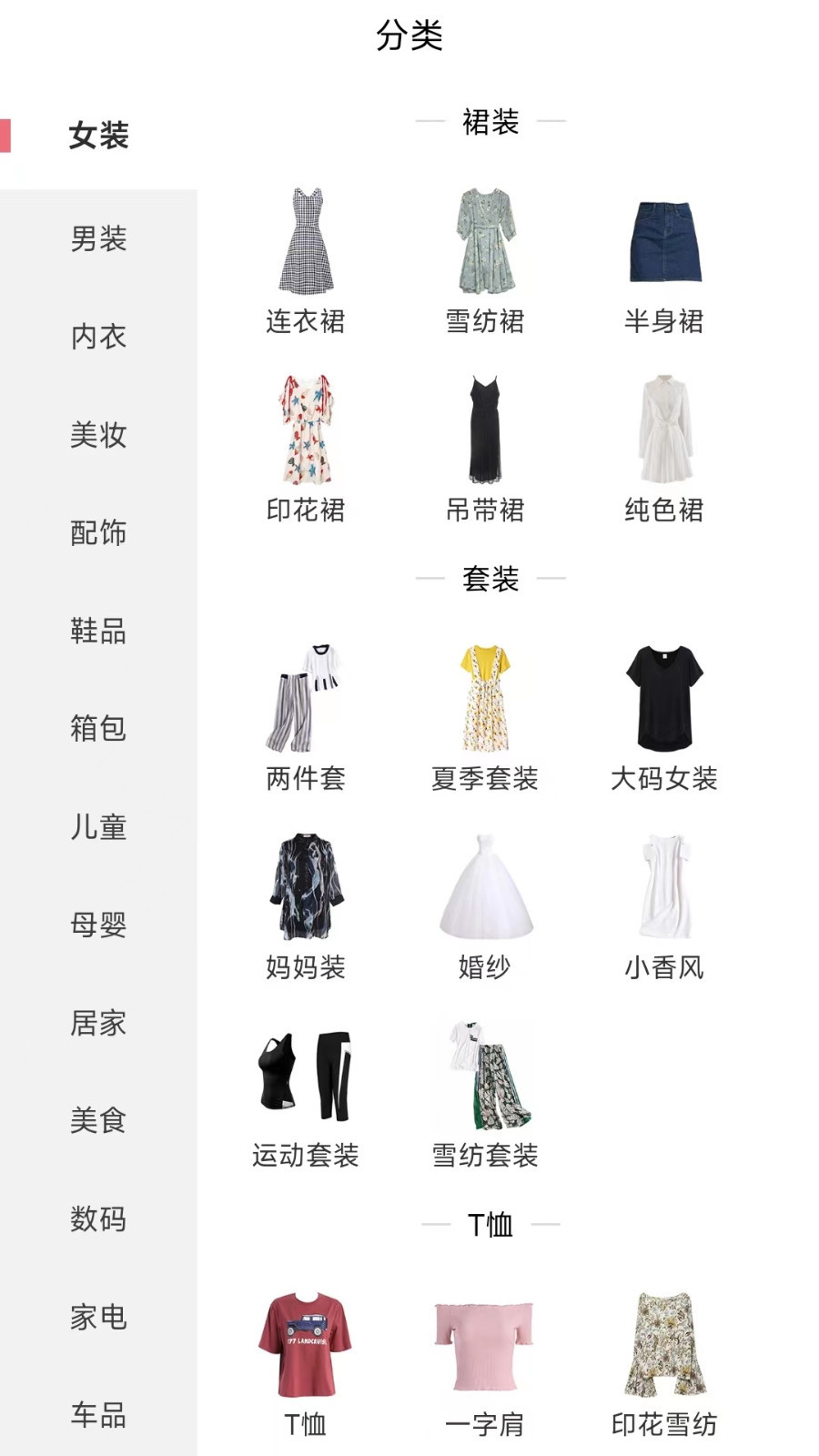
Task: Browse the 两件套 set
Action: (x=306, y=716)
